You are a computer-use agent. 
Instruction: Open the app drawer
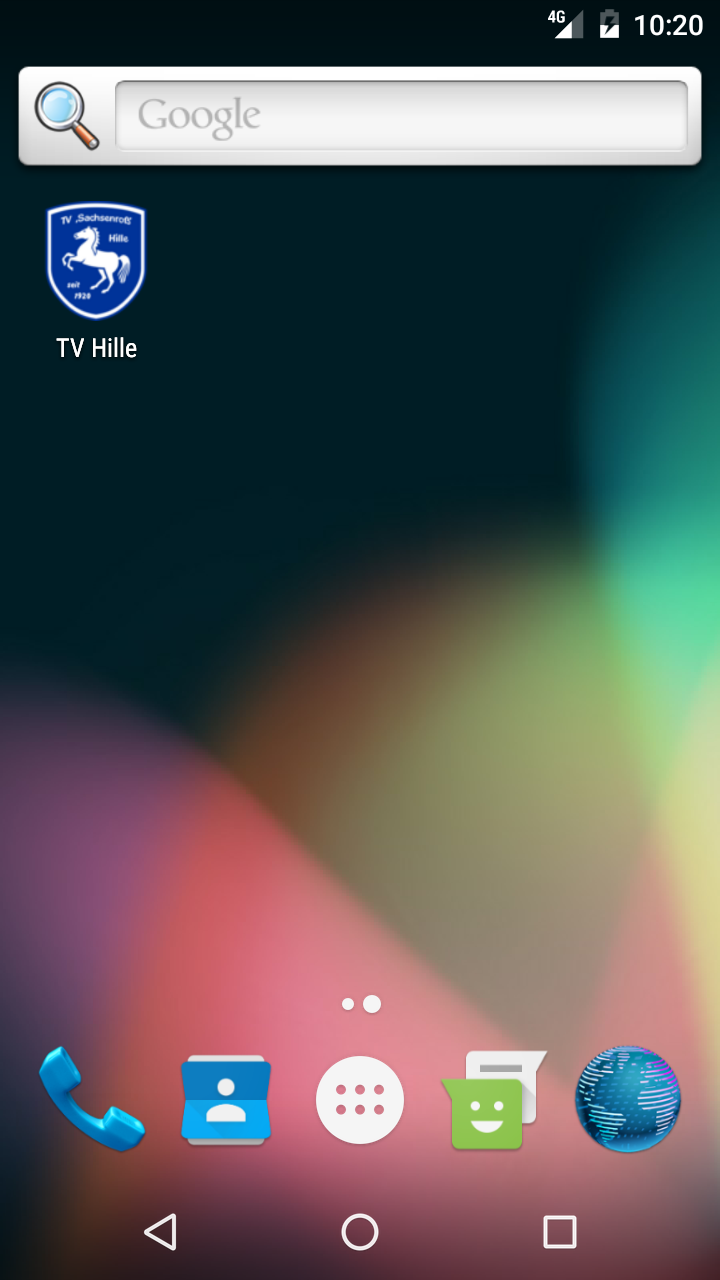(x=360, y=1100)
